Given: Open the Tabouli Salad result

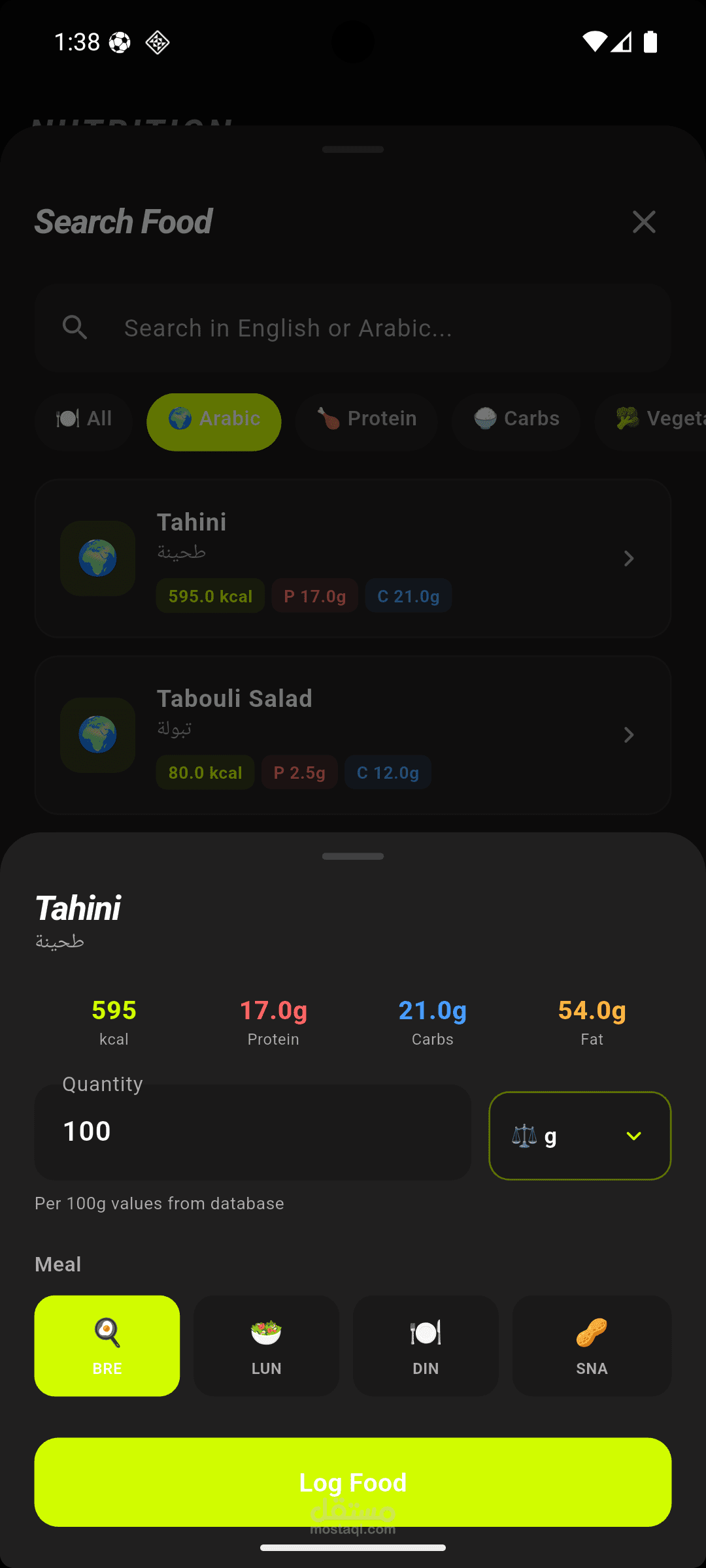Looking at the screenshot, I should click(x=353, y=735).
